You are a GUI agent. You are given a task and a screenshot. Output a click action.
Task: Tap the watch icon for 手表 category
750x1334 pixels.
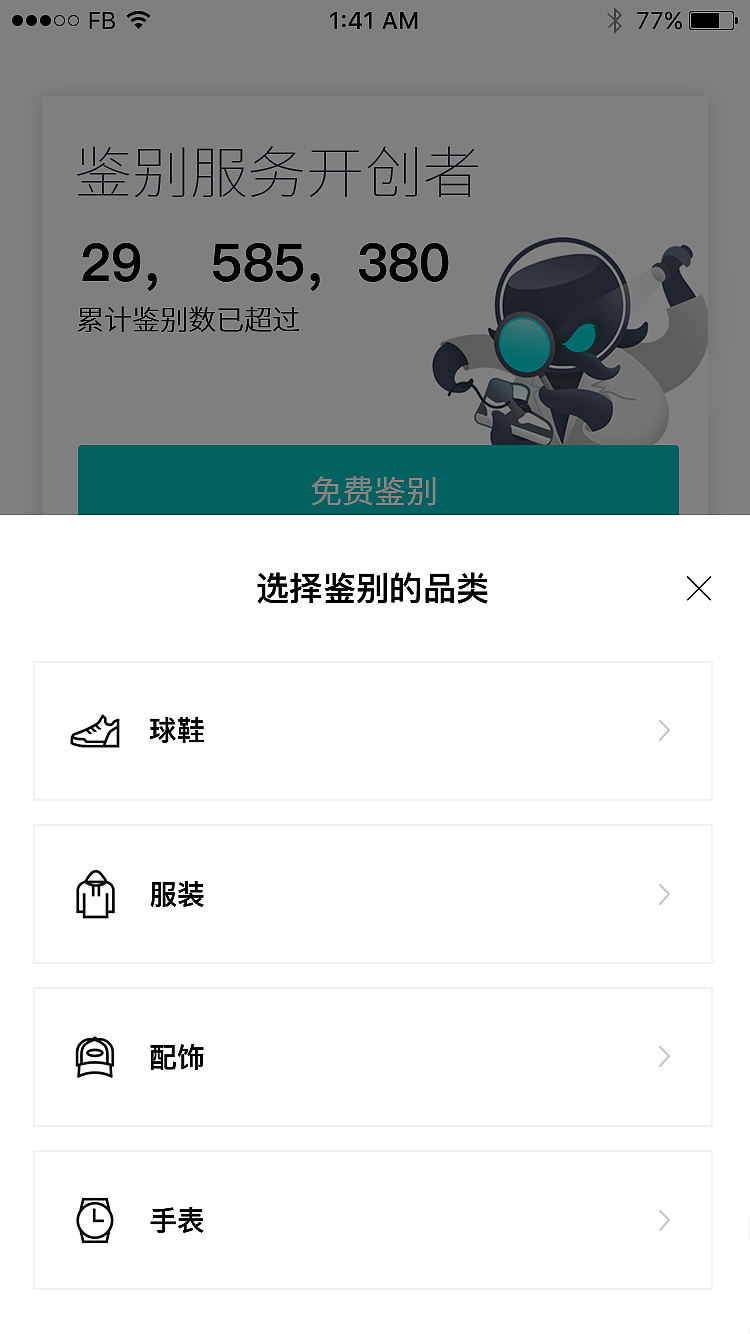(95, 1220)
